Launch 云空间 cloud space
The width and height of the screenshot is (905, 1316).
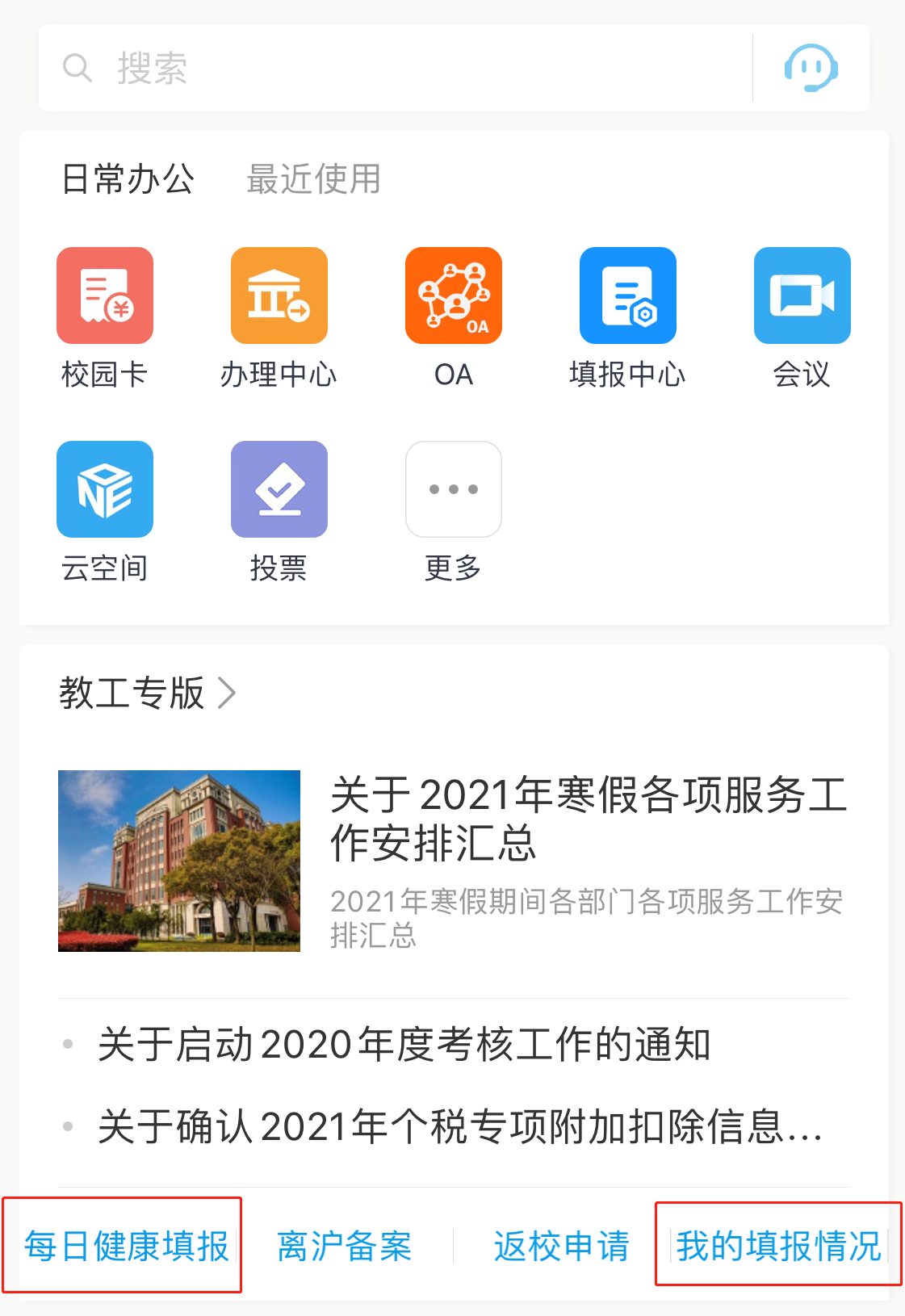[x=105, y=490]
